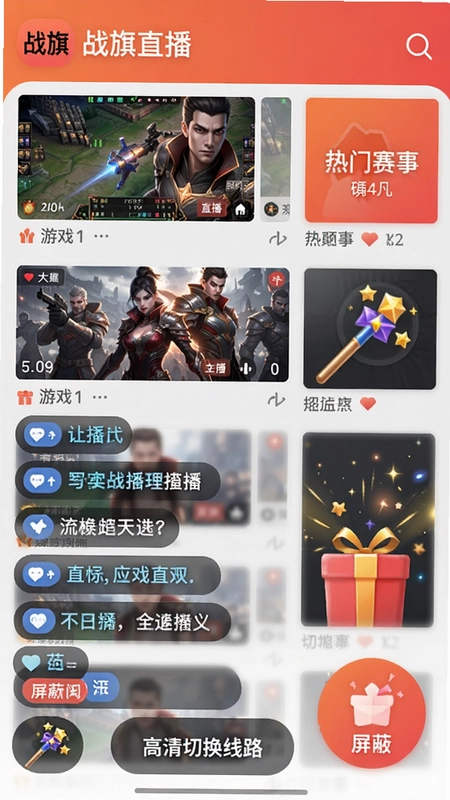Viewport: 450px width, 800px height.
Task: Tap the red 屏蔽 chip in chat
Action: click(x=55, y=691)
